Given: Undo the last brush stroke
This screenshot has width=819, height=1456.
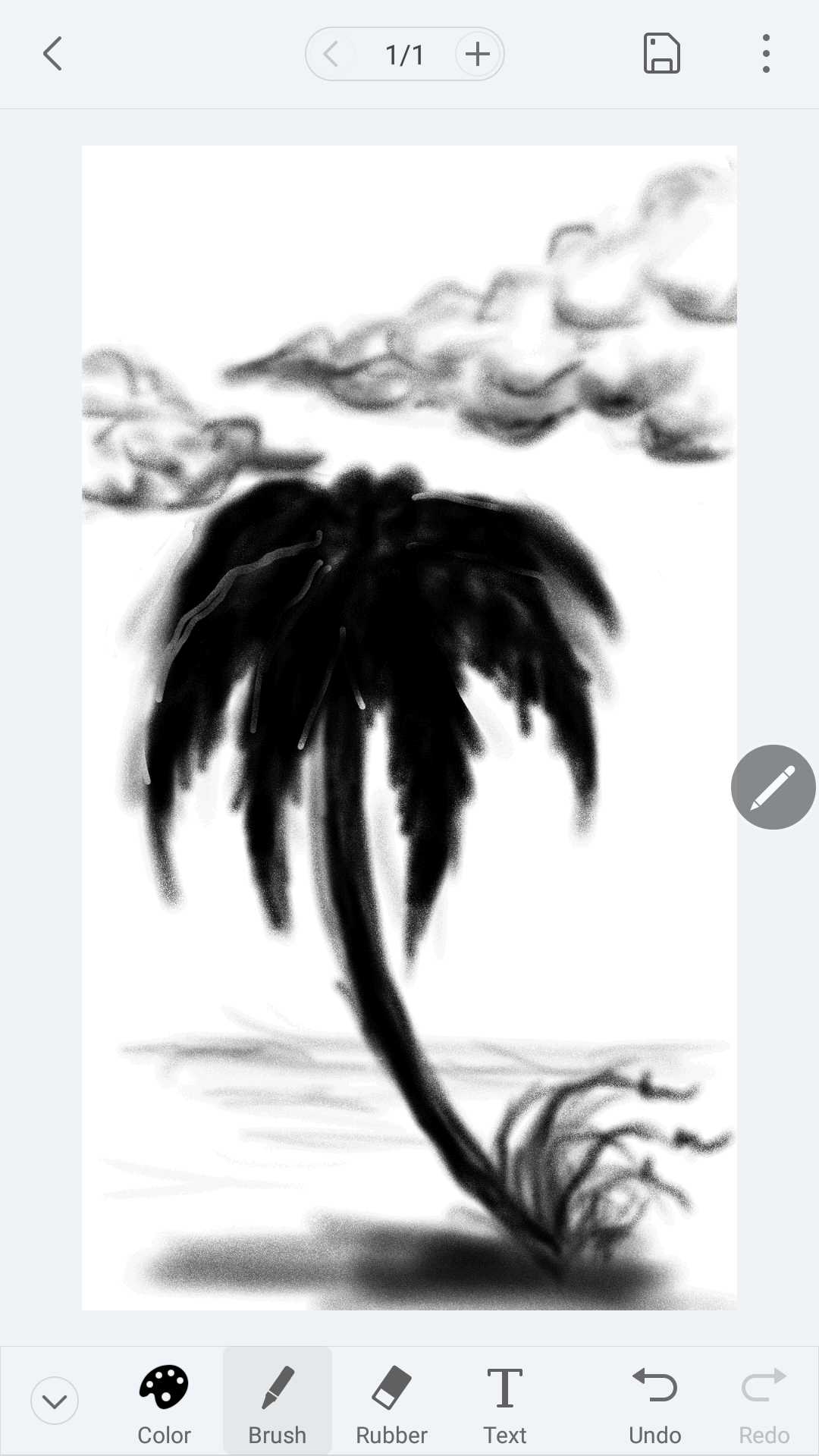Looking at the screenshot, I should pos(654,1399).
